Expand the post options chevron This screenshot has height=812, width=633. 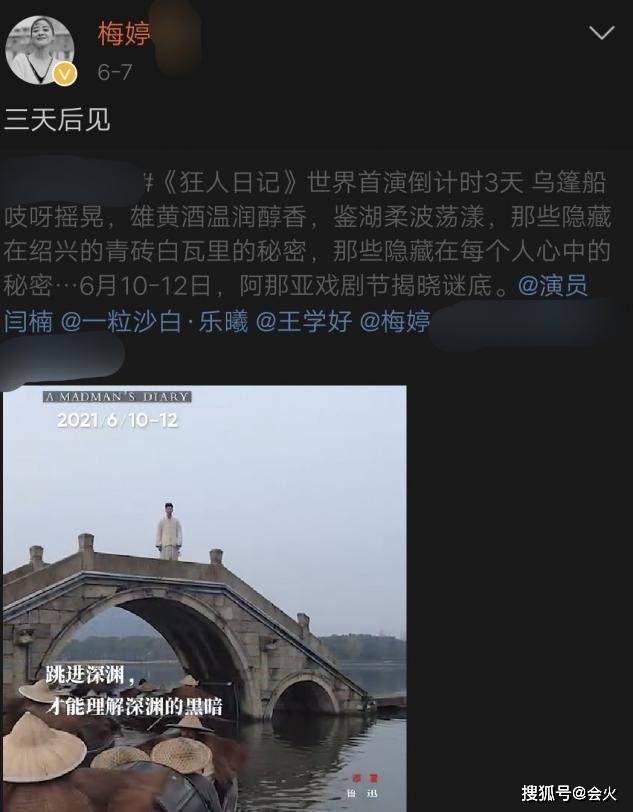click(x=601, y=34)
